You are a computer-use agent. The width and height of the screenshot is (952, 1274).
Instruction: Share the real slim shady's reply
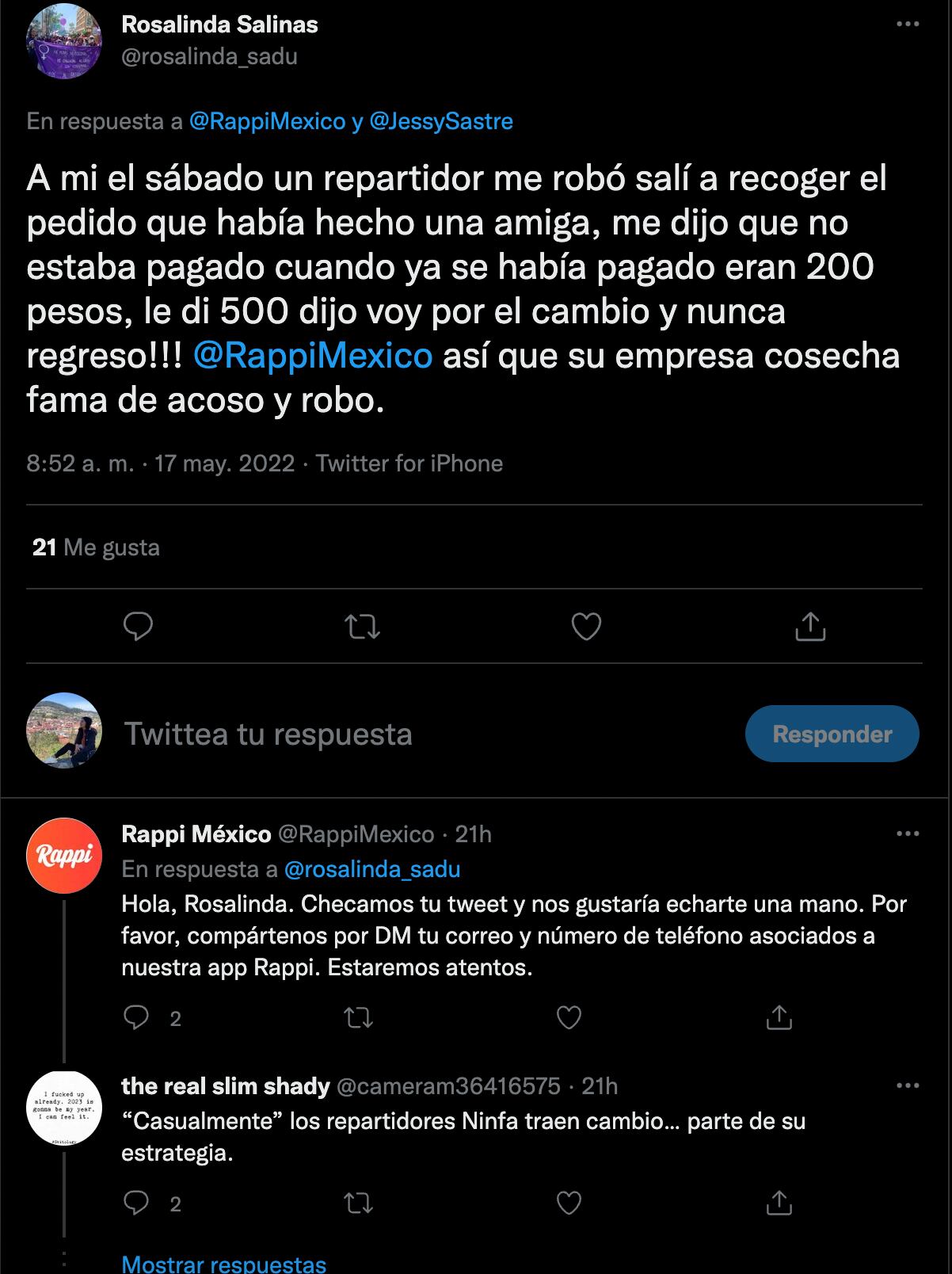click(x=779, y=1203)
